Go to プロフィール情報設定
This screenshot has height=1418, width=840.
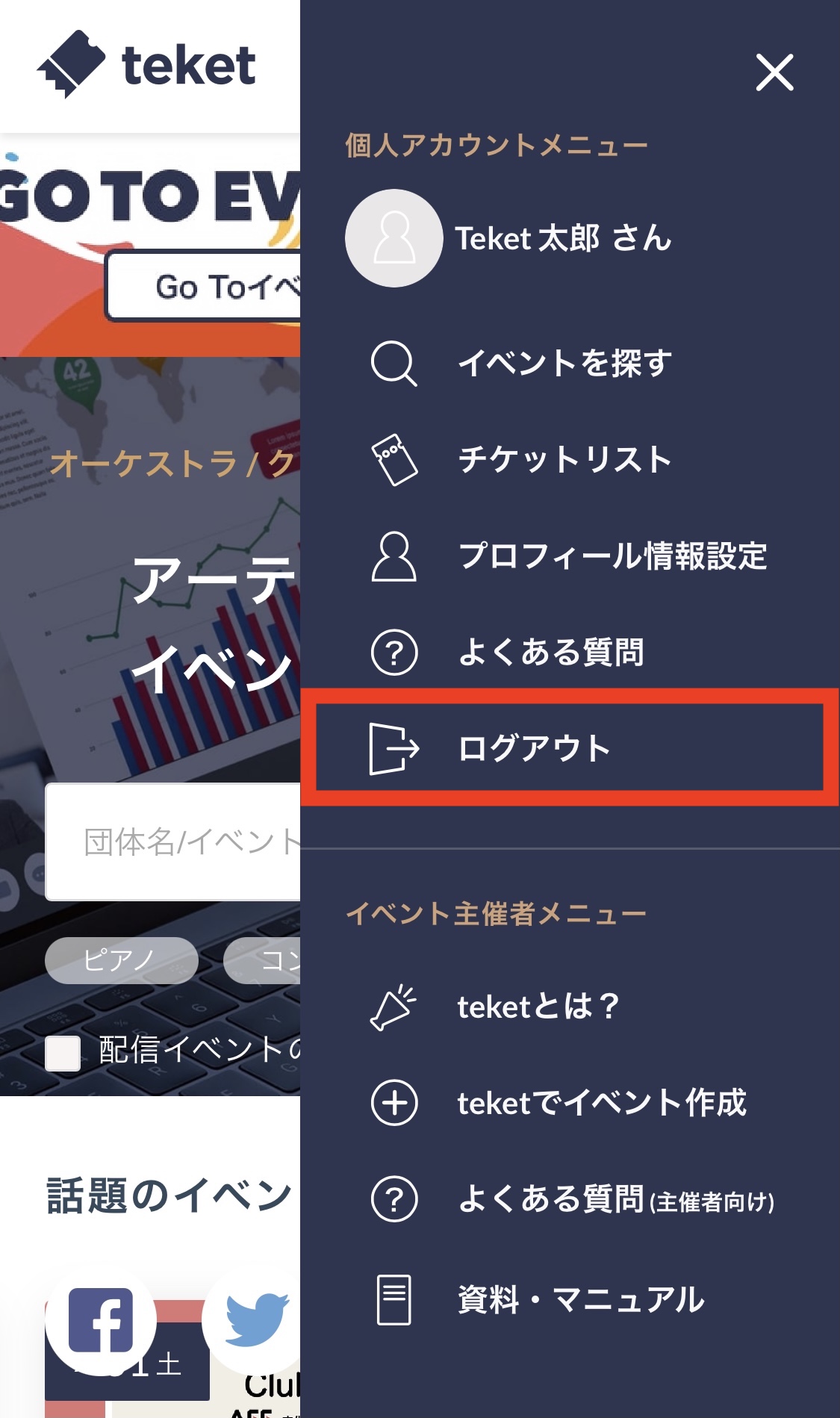click(612, 556)
